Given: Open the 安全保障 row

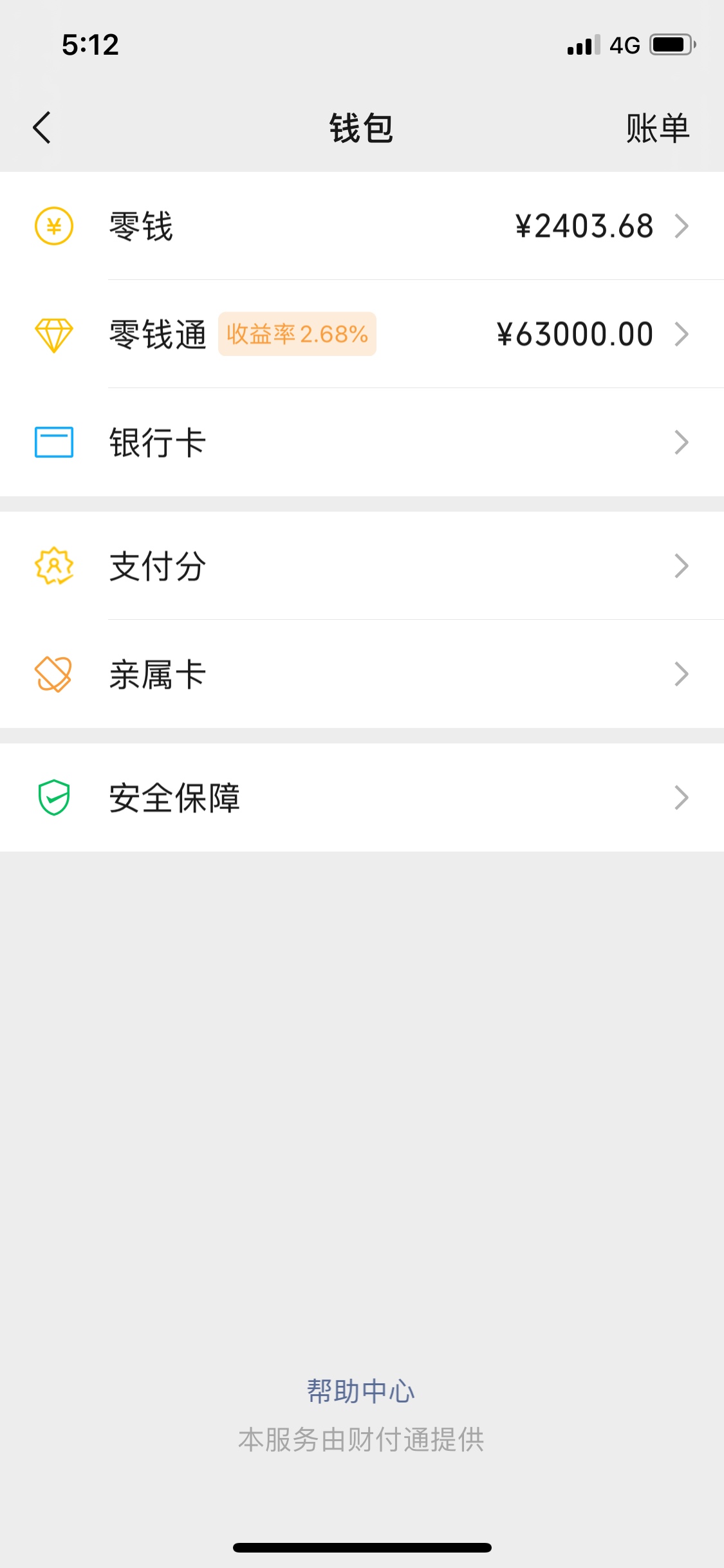Looking at the screenshot, I should tap(362, 798).
